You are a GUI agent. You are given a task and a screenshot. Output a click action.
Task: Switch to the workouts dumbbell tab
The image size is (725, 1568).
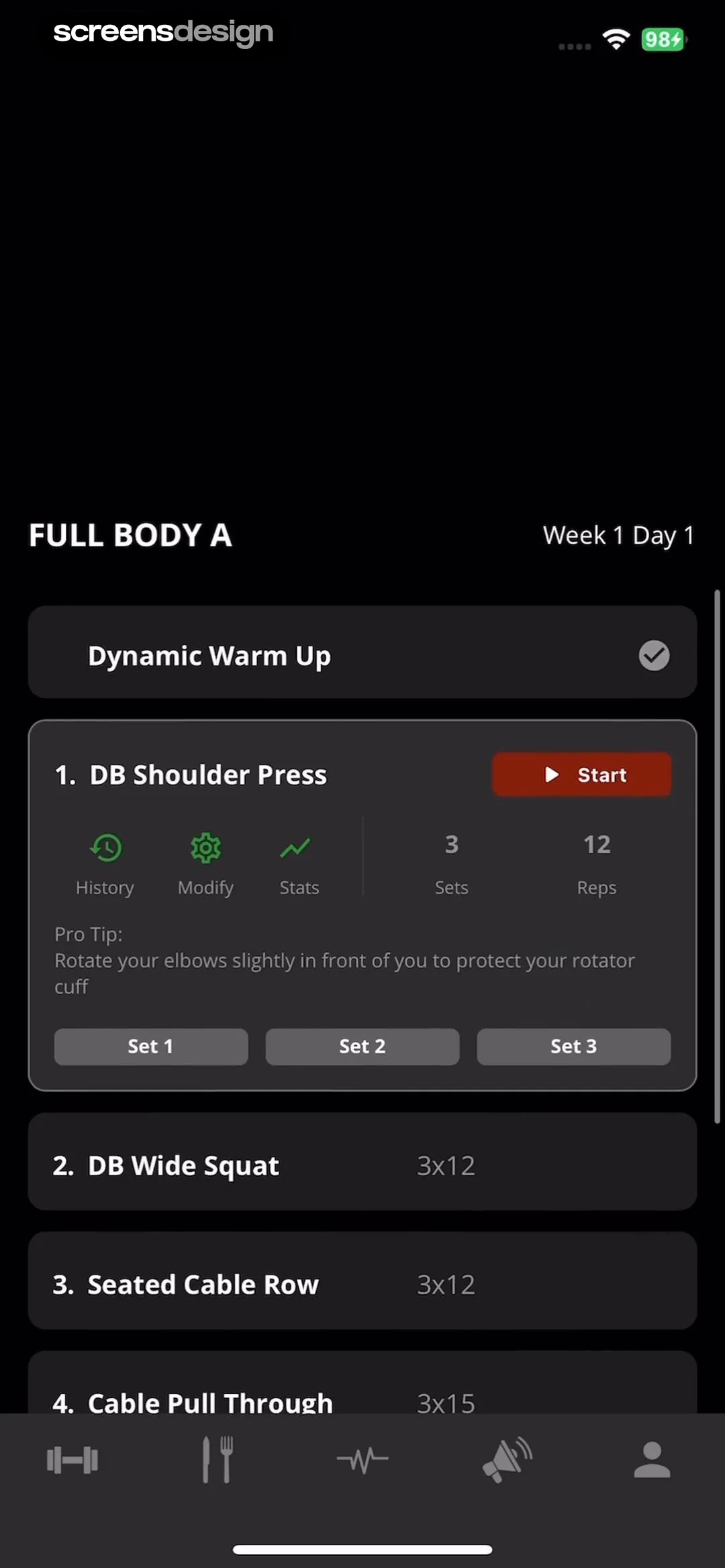coord(72,1461)
